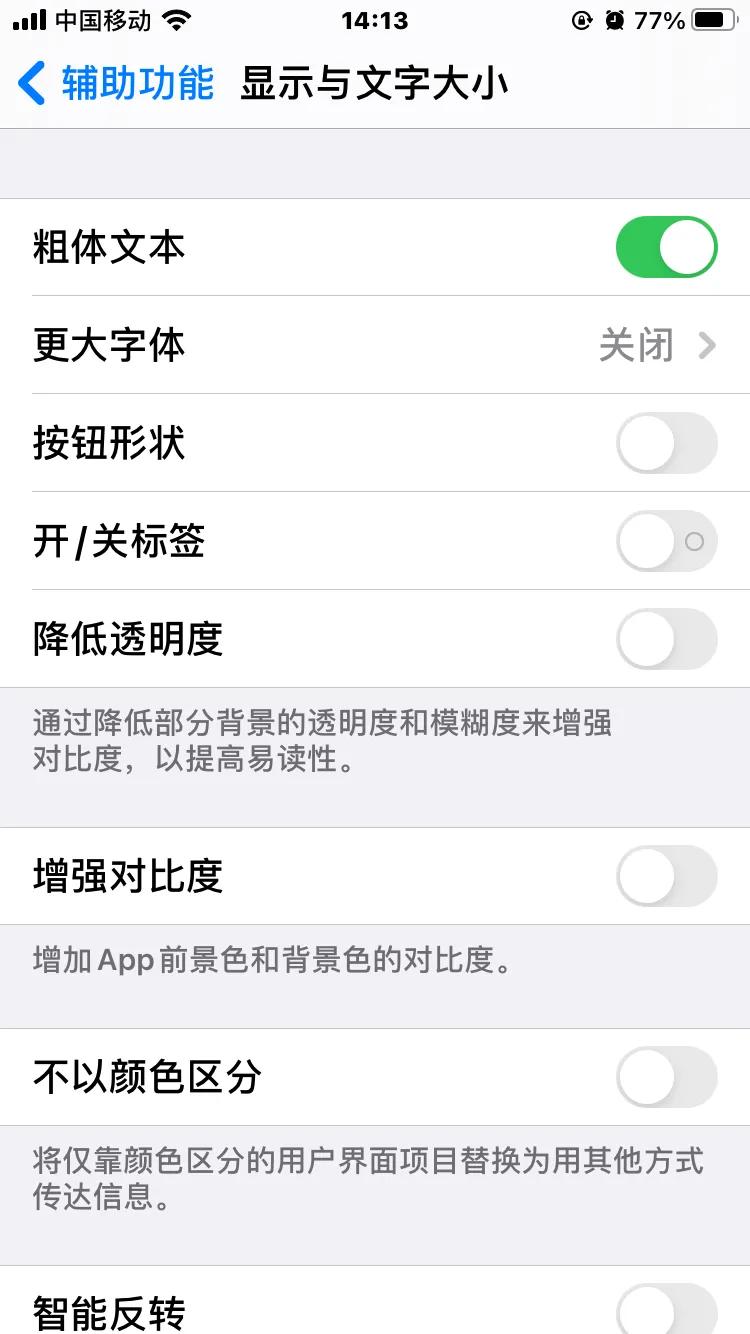Viewport: 750px width, 1334px height.
Task: Tap the blue back chevron arrow
Action: pos(28,84)
